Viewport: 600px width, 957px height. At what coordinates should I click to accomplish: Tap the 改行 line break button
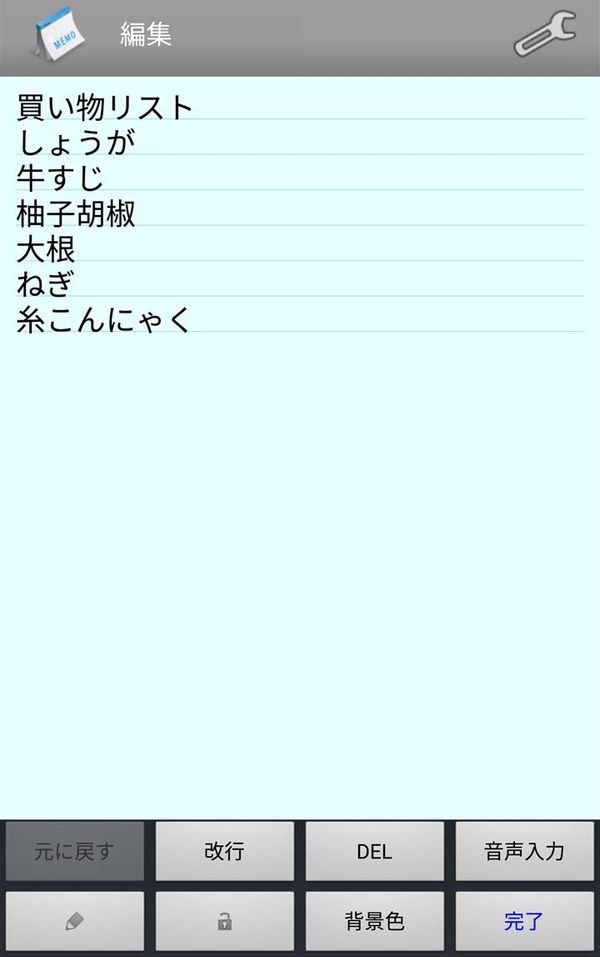(225, 851)
